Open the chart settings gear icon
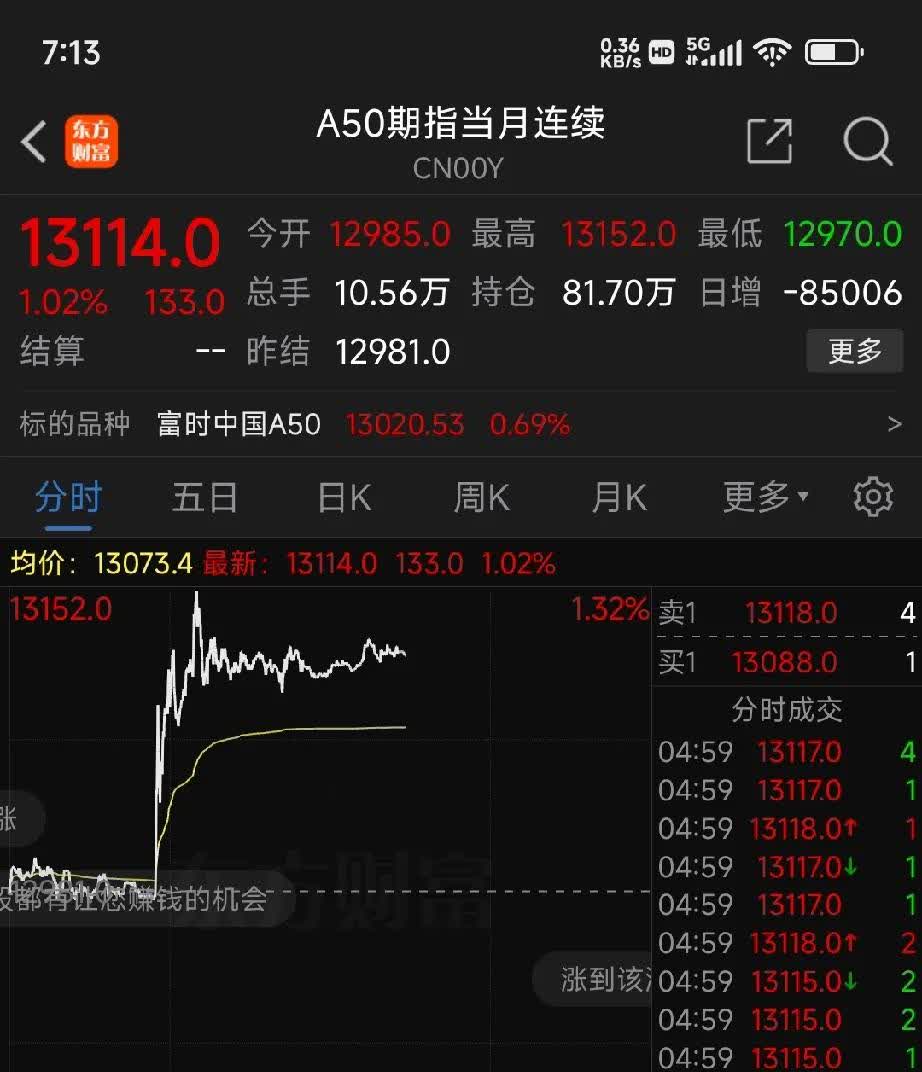This screenshot has width=922, height=1072. [x=872, y=496]
